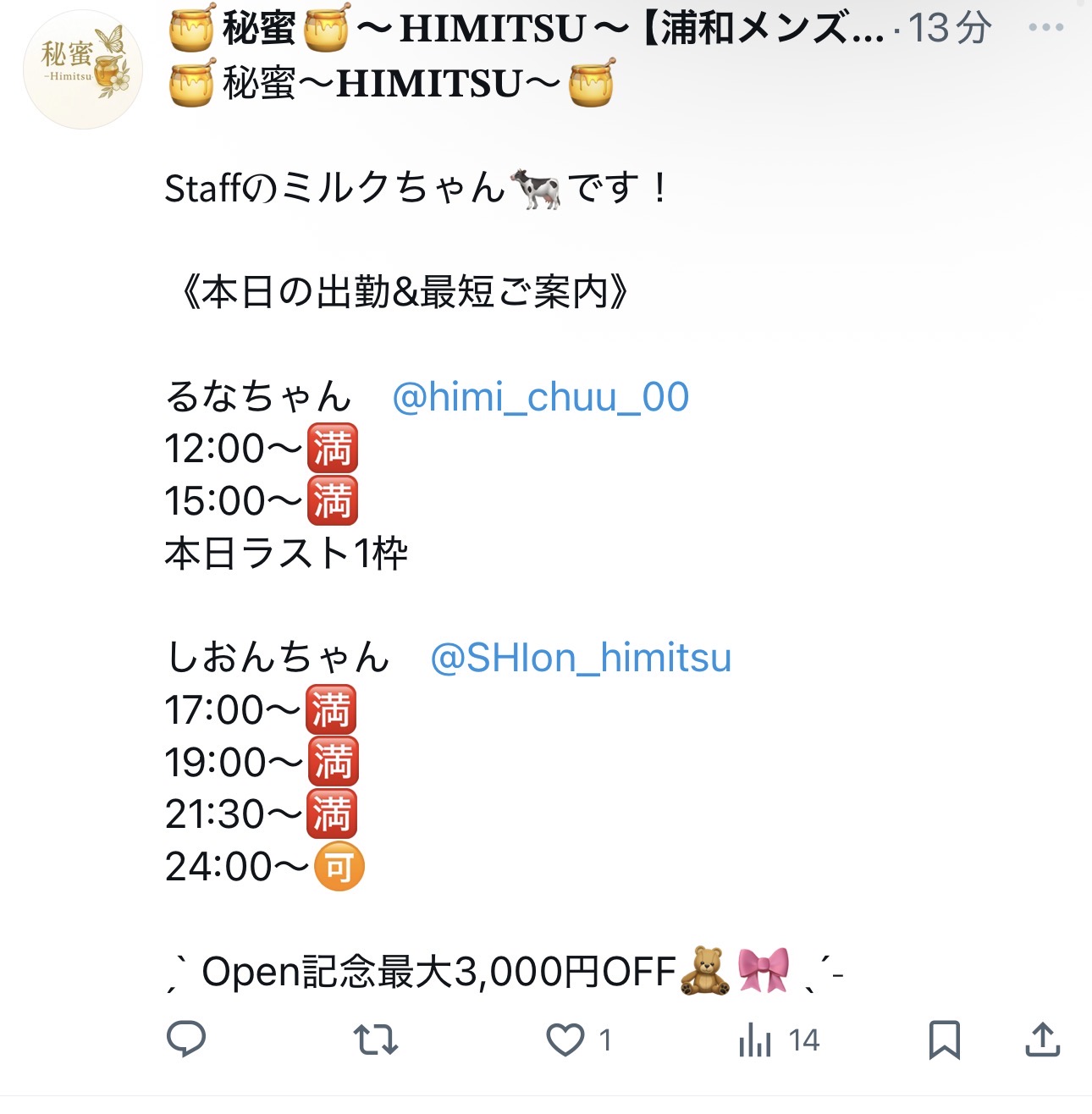Share this post via the share icon
The image size is (1092, 1114).
1042,1040
